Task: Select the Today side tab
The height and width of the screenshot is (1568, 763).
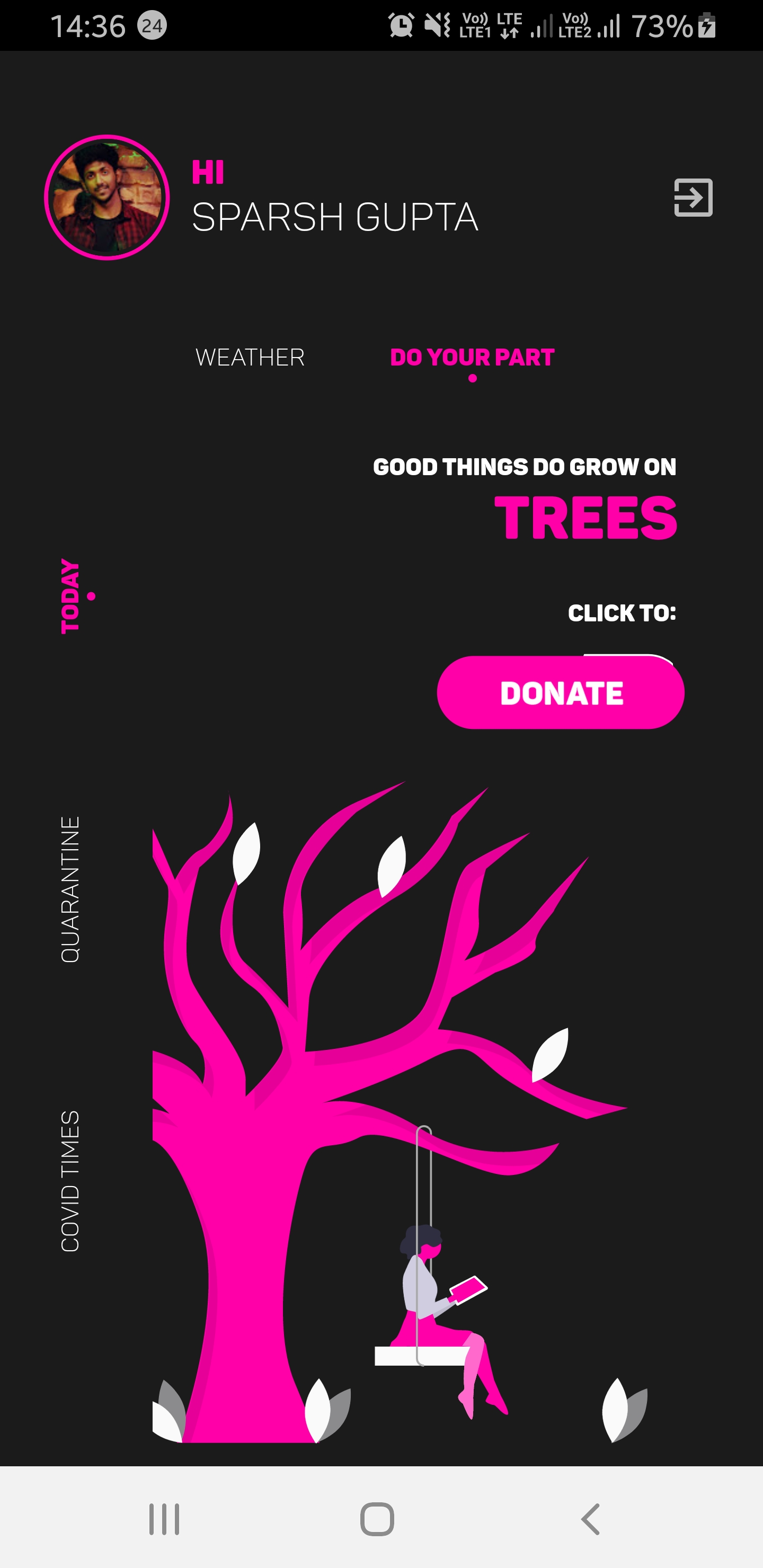Action: click(x=70, y=596)
